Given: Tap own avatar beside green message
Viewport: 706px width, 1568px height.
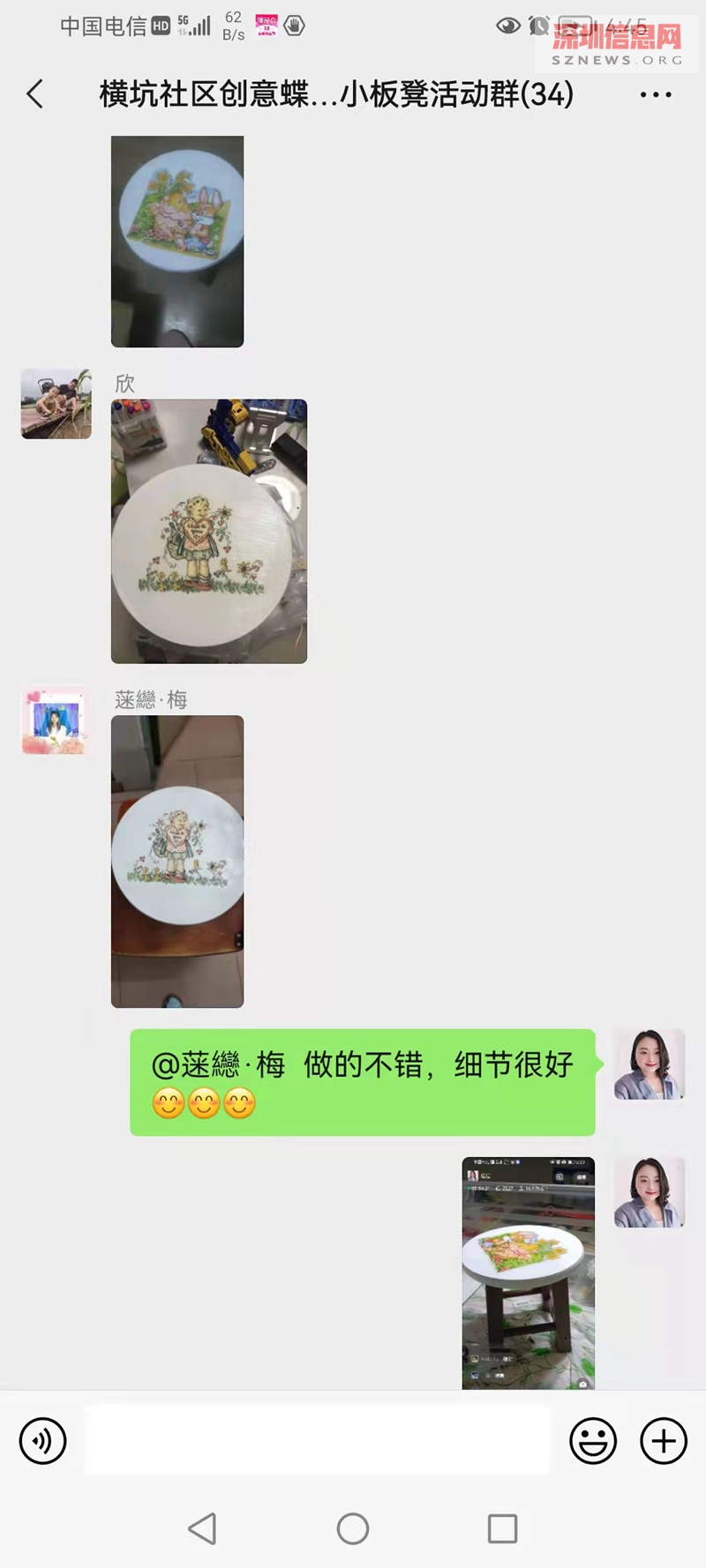Looking at the screenshot, I should [x=649, y=1064].
